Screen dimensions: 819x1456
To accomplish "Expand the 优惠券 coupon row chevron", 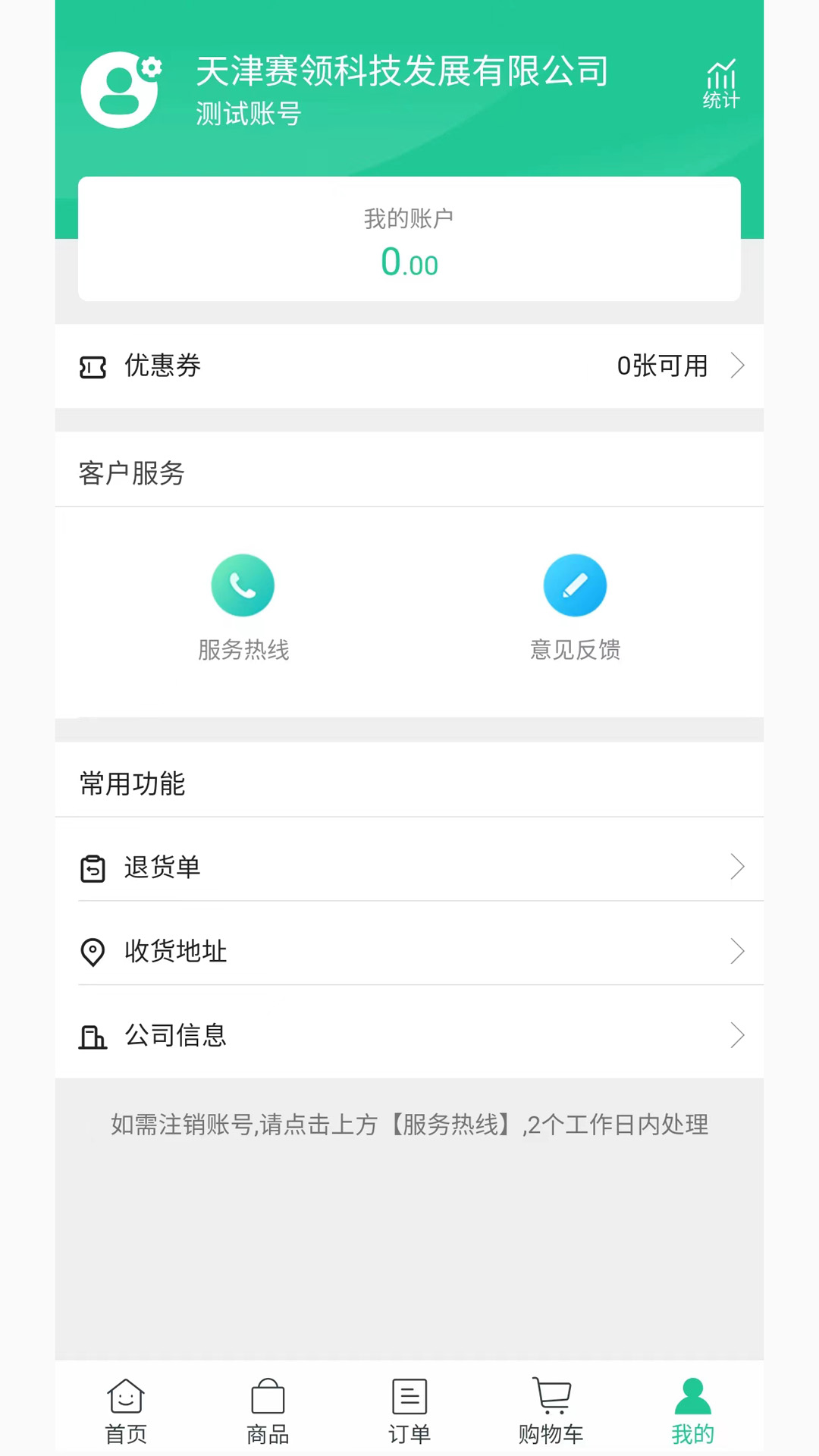I will click(736, 366).
